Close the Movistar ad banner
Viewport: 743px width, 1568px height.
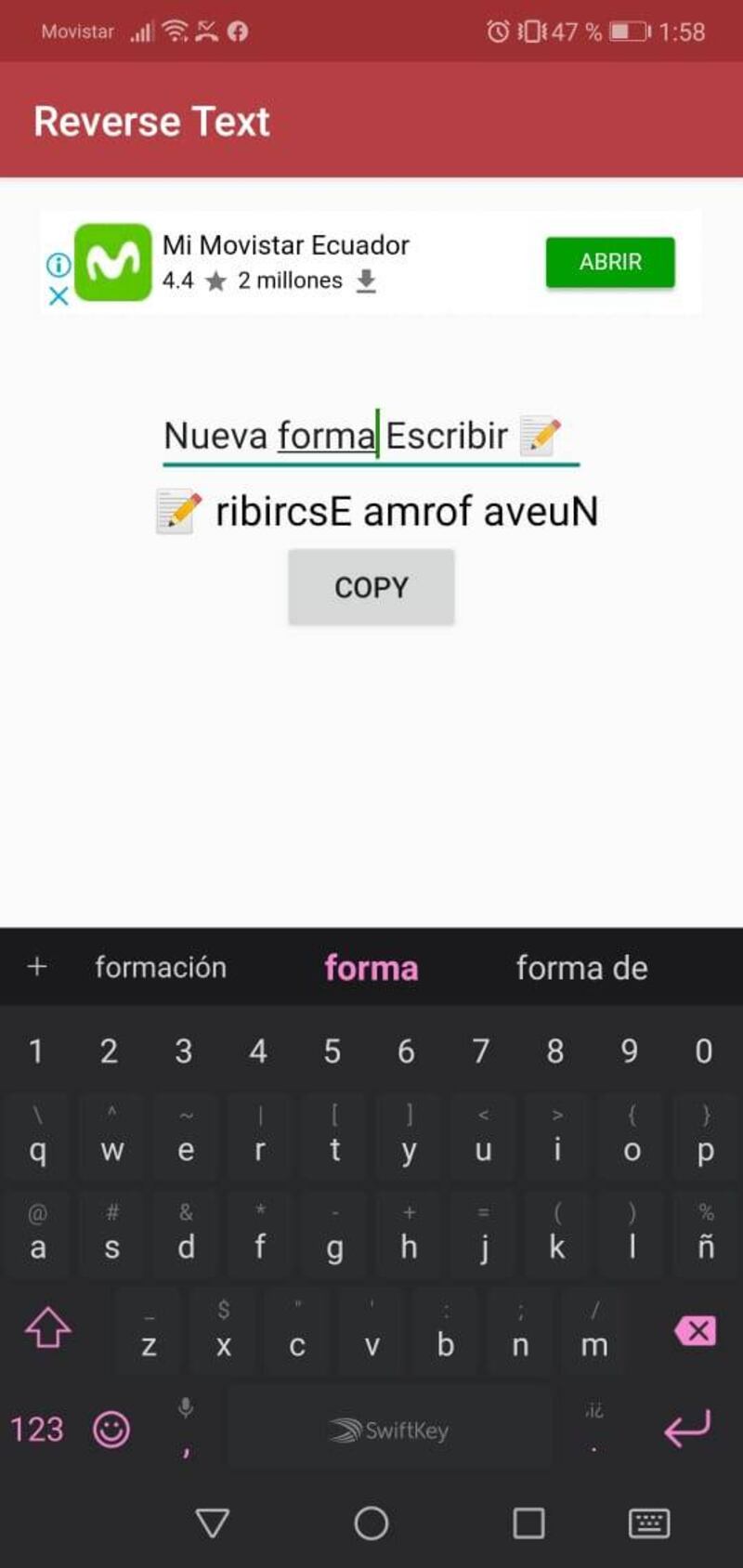[x=59, y=296]
